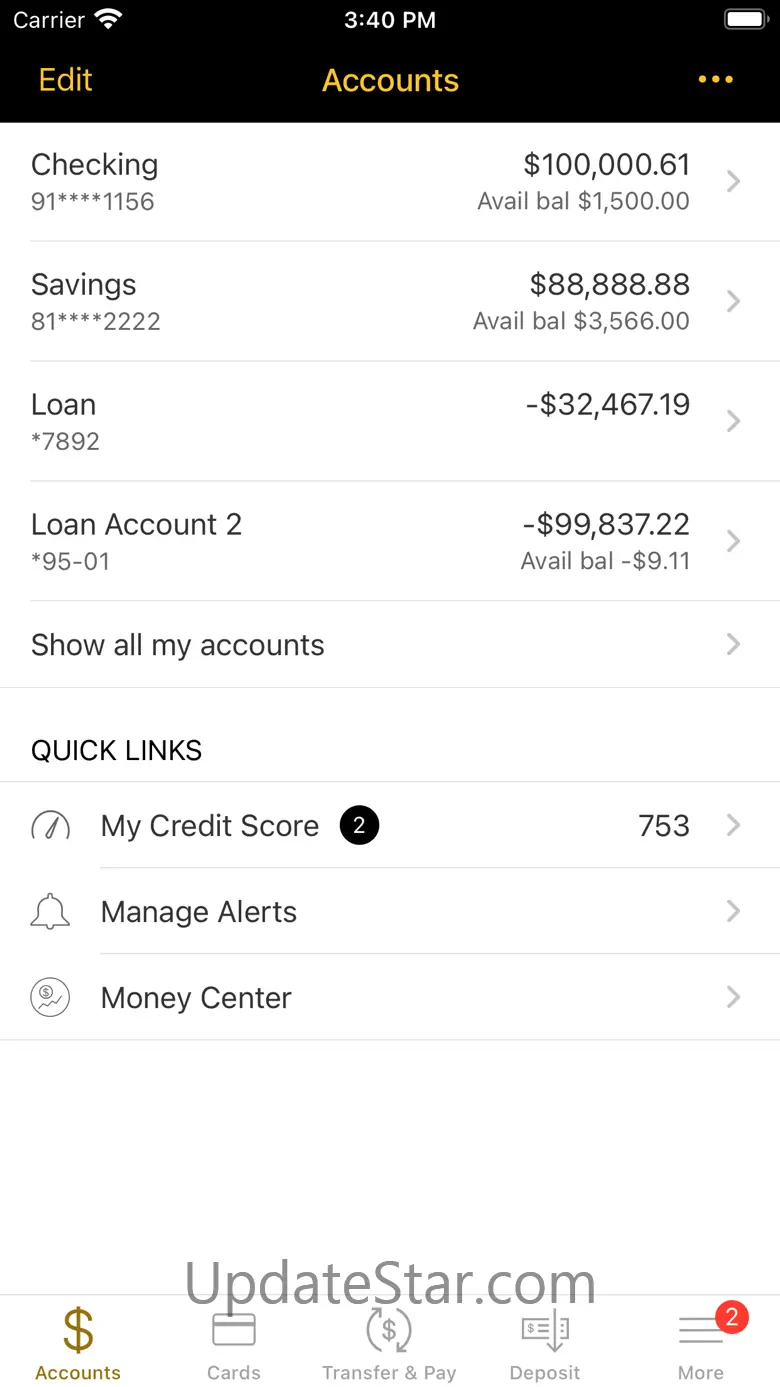This screenshot has height=1387, width=780.
Task: Go to Money Center
Action: point(390,998)
